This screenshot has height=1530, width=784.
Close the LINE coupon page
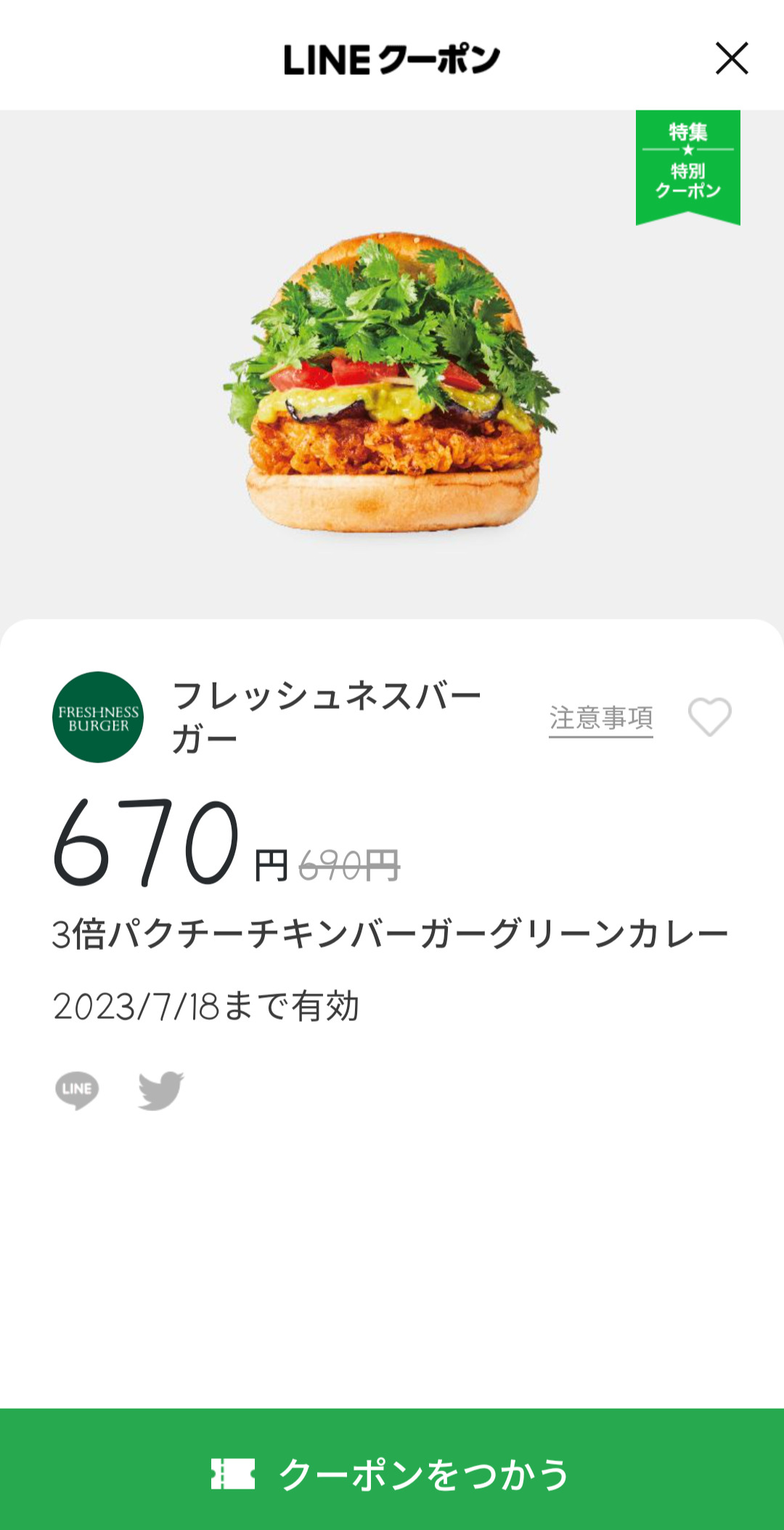point(731,59)
